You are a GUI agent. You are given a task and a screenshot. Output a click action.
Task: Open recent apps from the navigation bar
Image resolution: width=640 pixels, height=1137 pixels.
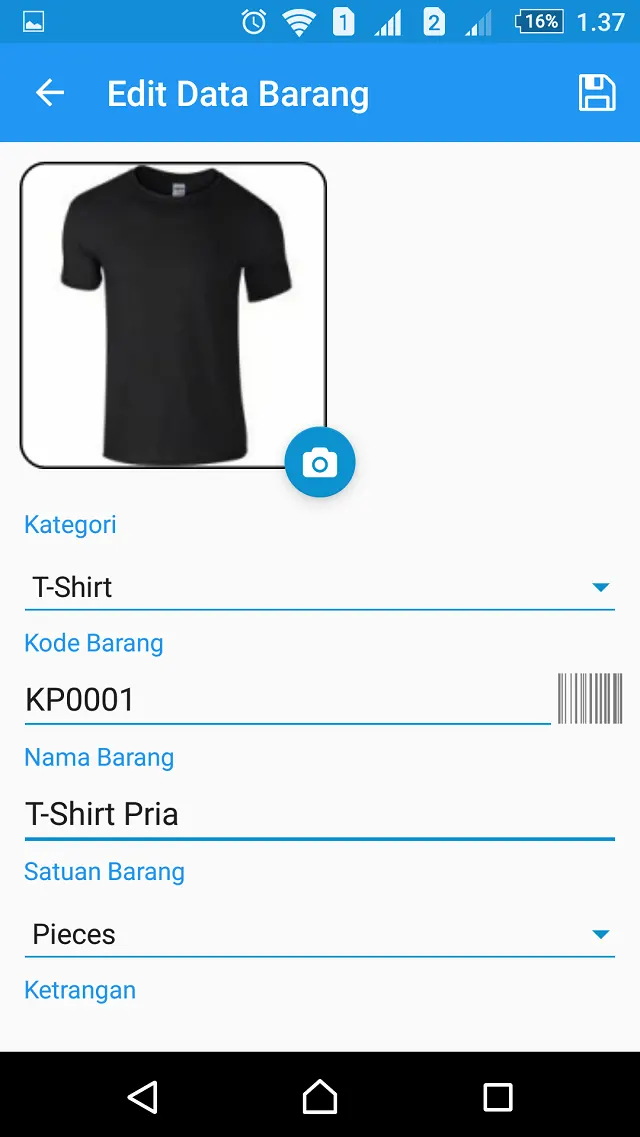point(497,1096)
